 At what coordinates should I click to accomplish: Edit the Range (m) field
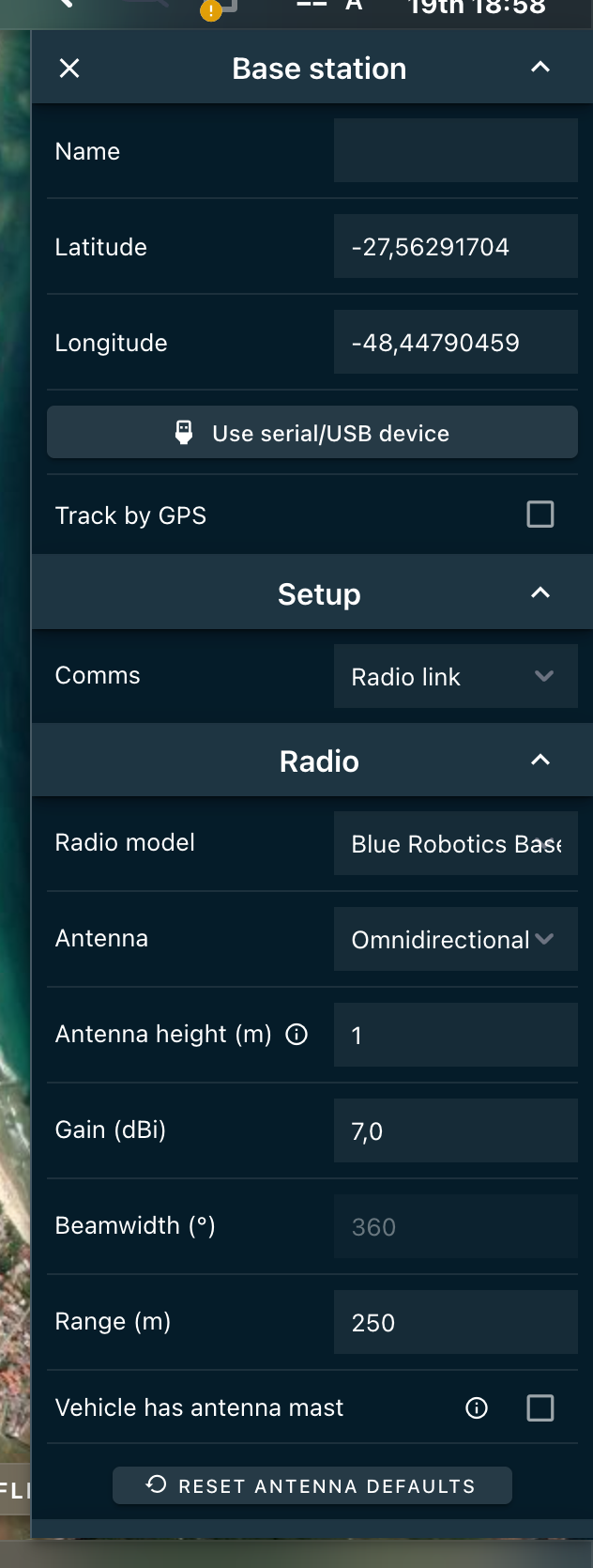coord(455,1322)
